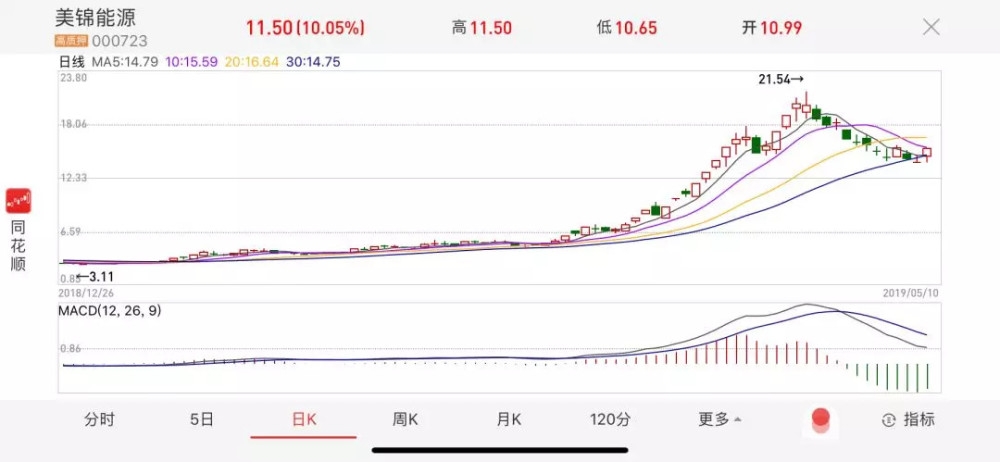This screenshot has width=1000, height=462.
Task: Switch to the 月K tab
Action: [508, 419]
